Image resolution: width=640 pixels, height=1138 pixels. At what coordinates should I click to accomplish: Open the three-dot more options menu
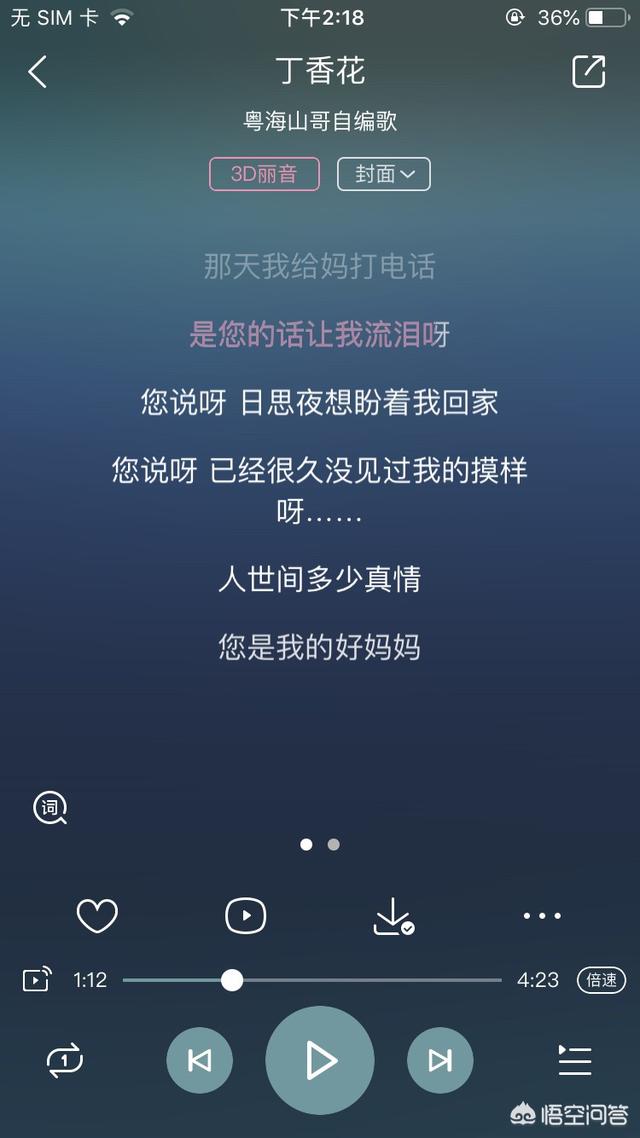542,916
